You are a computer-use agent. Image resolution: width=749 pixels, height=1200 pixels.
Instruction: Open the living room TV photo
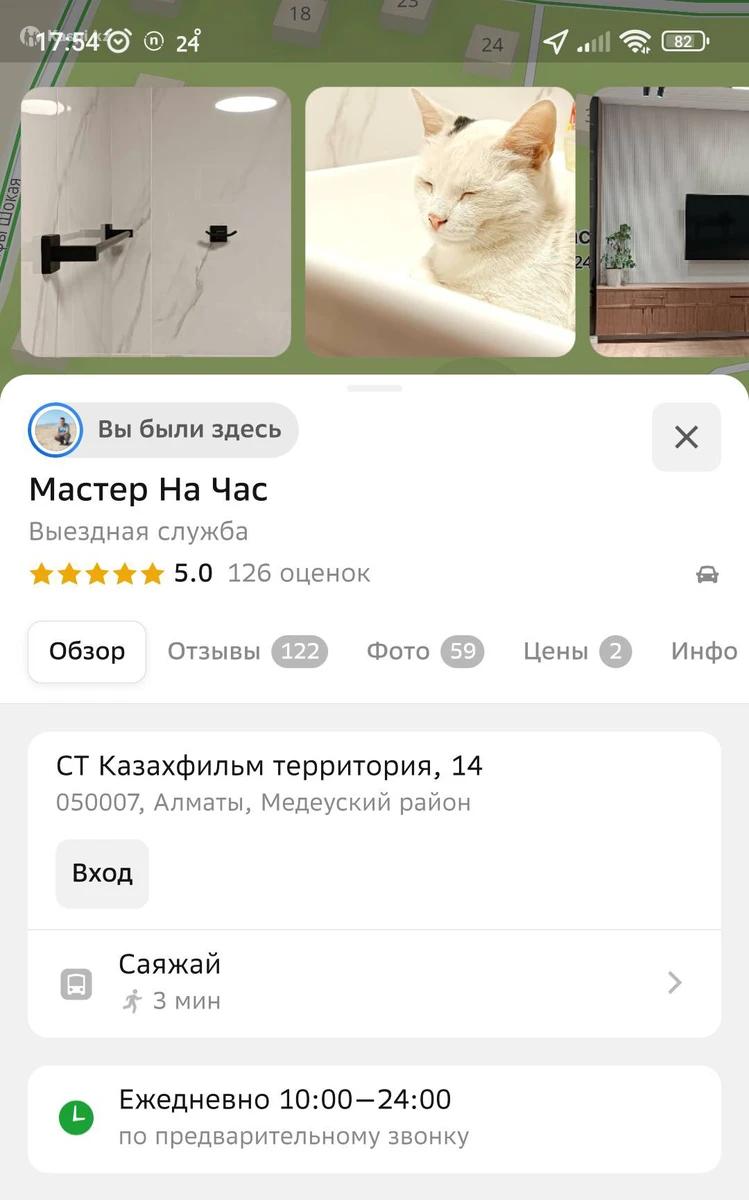[670, 222]
